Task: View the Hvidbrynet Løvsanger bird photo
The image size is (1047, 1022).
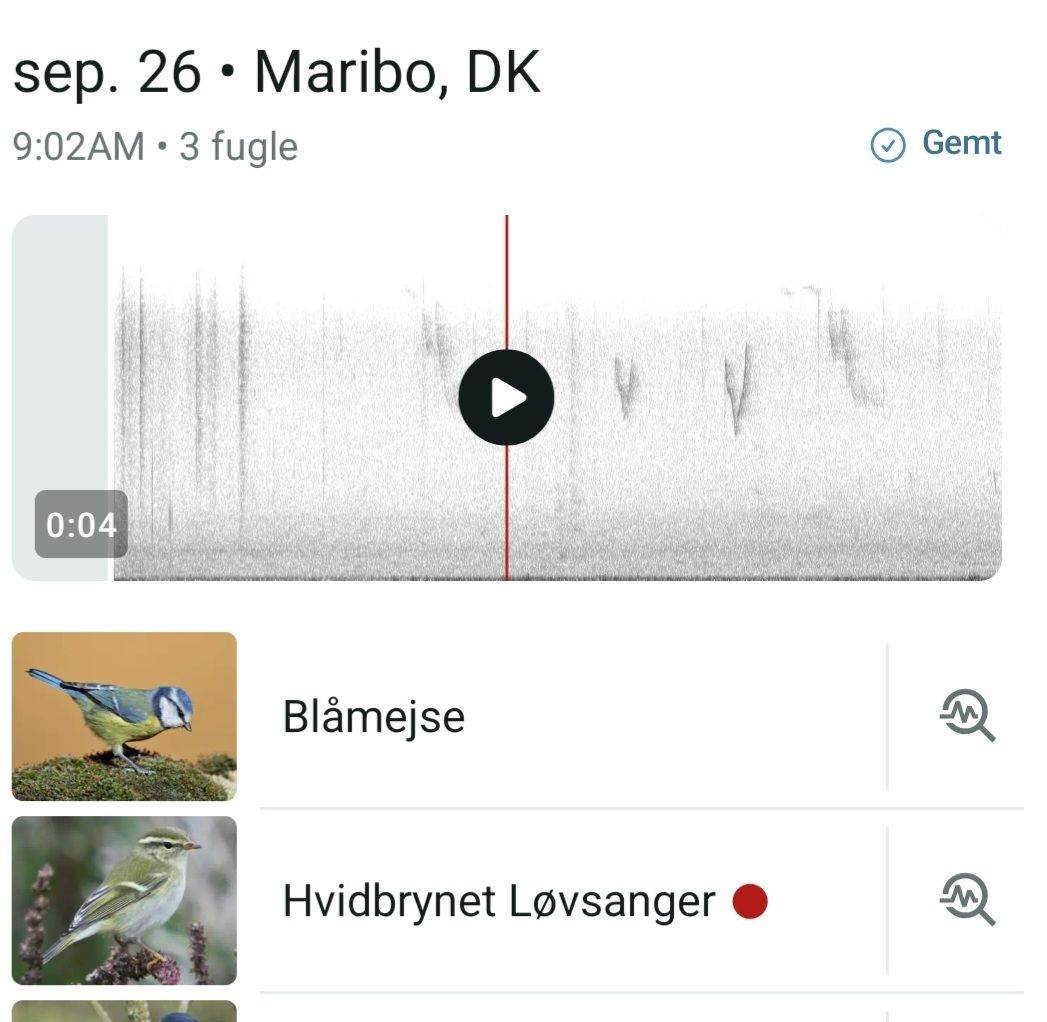Action: tap(124, 901)
